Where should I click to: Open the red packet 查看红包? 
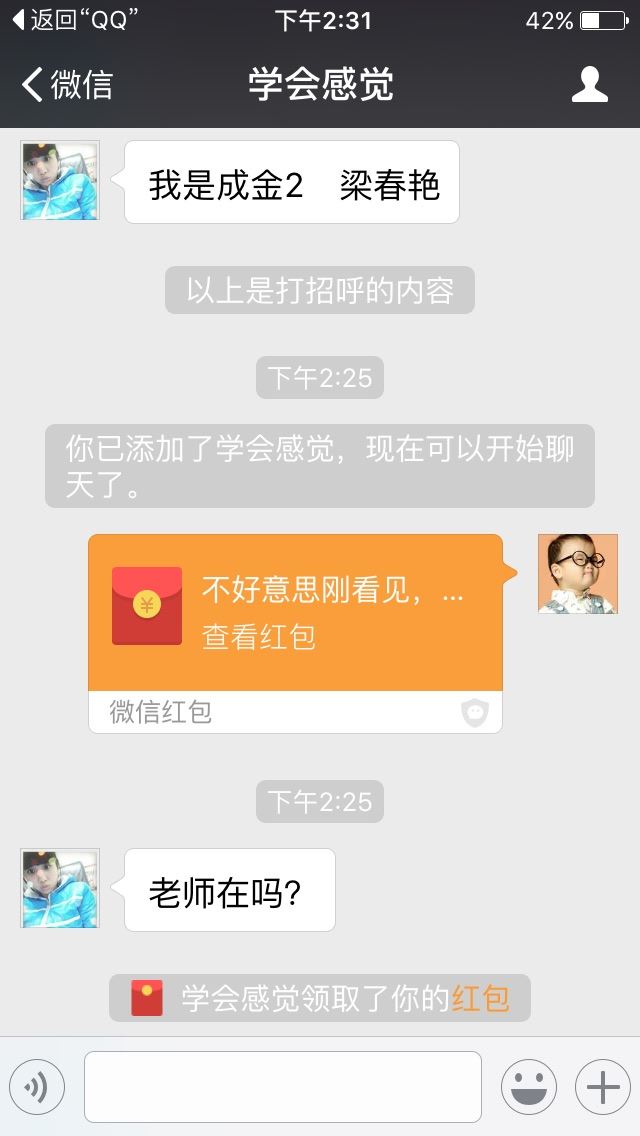[x=295, y=613]
